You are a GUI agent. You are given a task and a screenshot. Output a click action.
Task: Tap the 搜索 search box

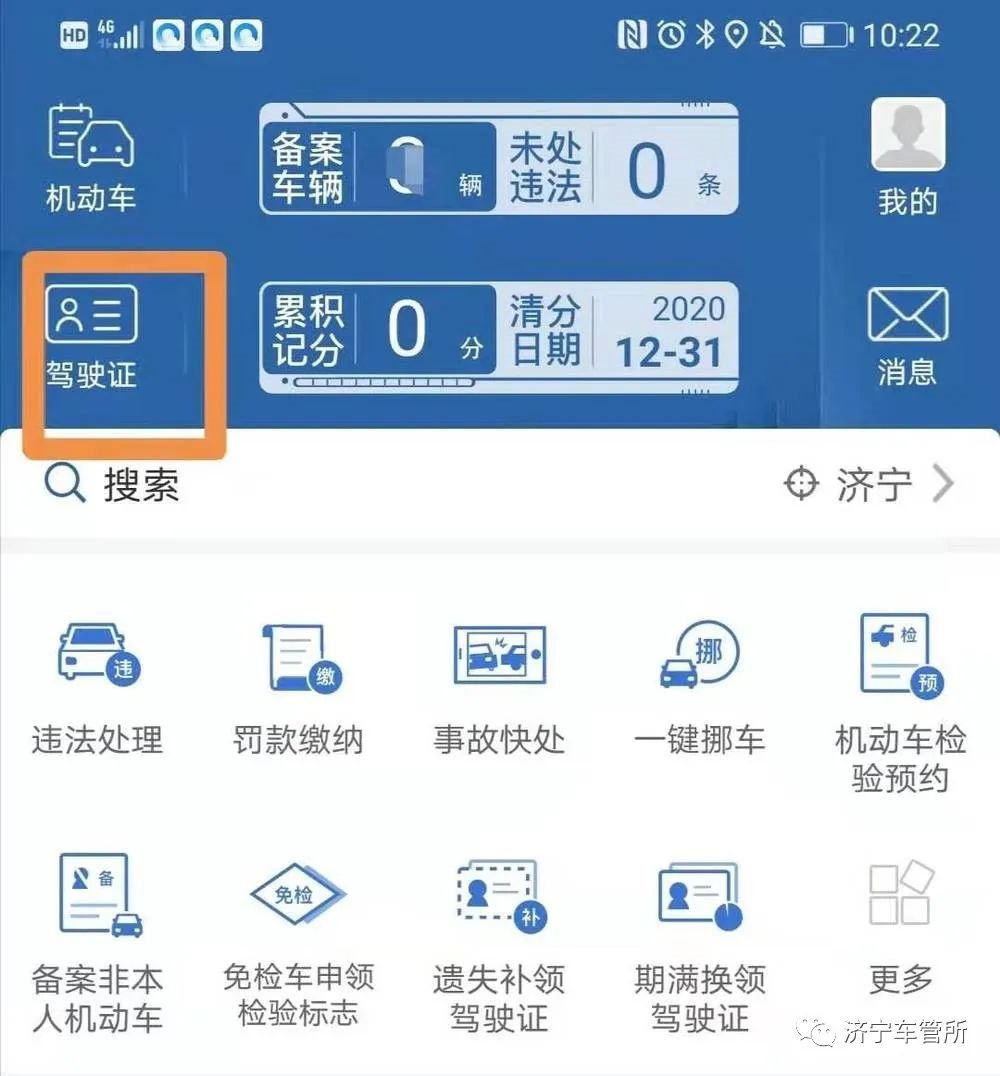click(300, 486)
